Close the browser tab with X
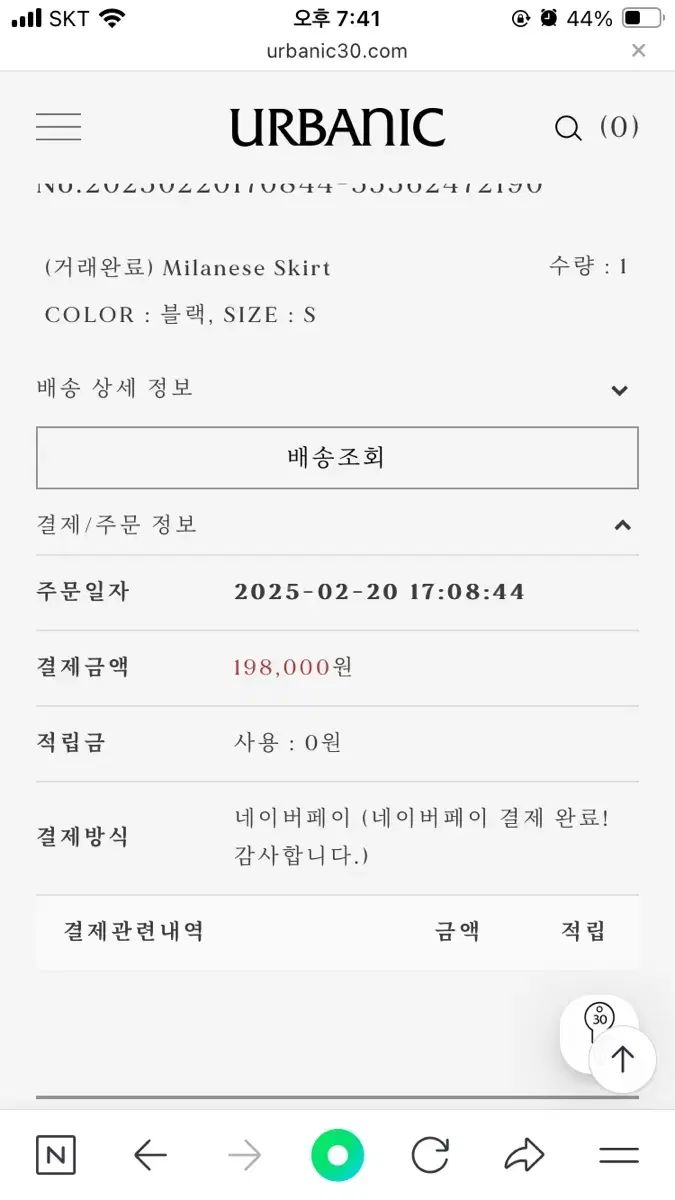Image resolution: width=675 pixels, height=1200 pixels. click(x=638, y=51)
